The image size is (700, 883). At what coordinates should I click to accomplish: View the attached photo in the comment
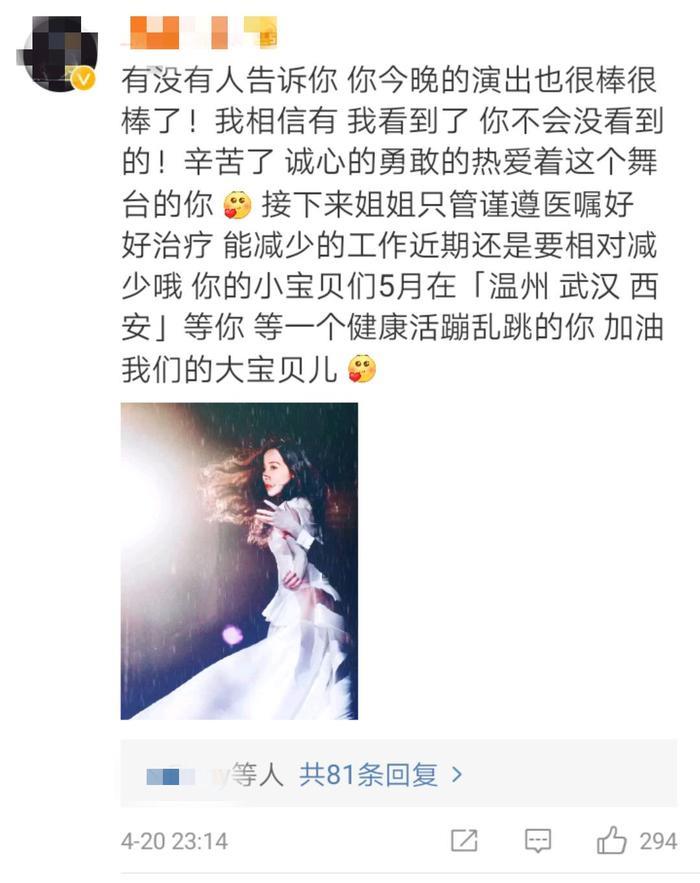(x=239, y=561)
